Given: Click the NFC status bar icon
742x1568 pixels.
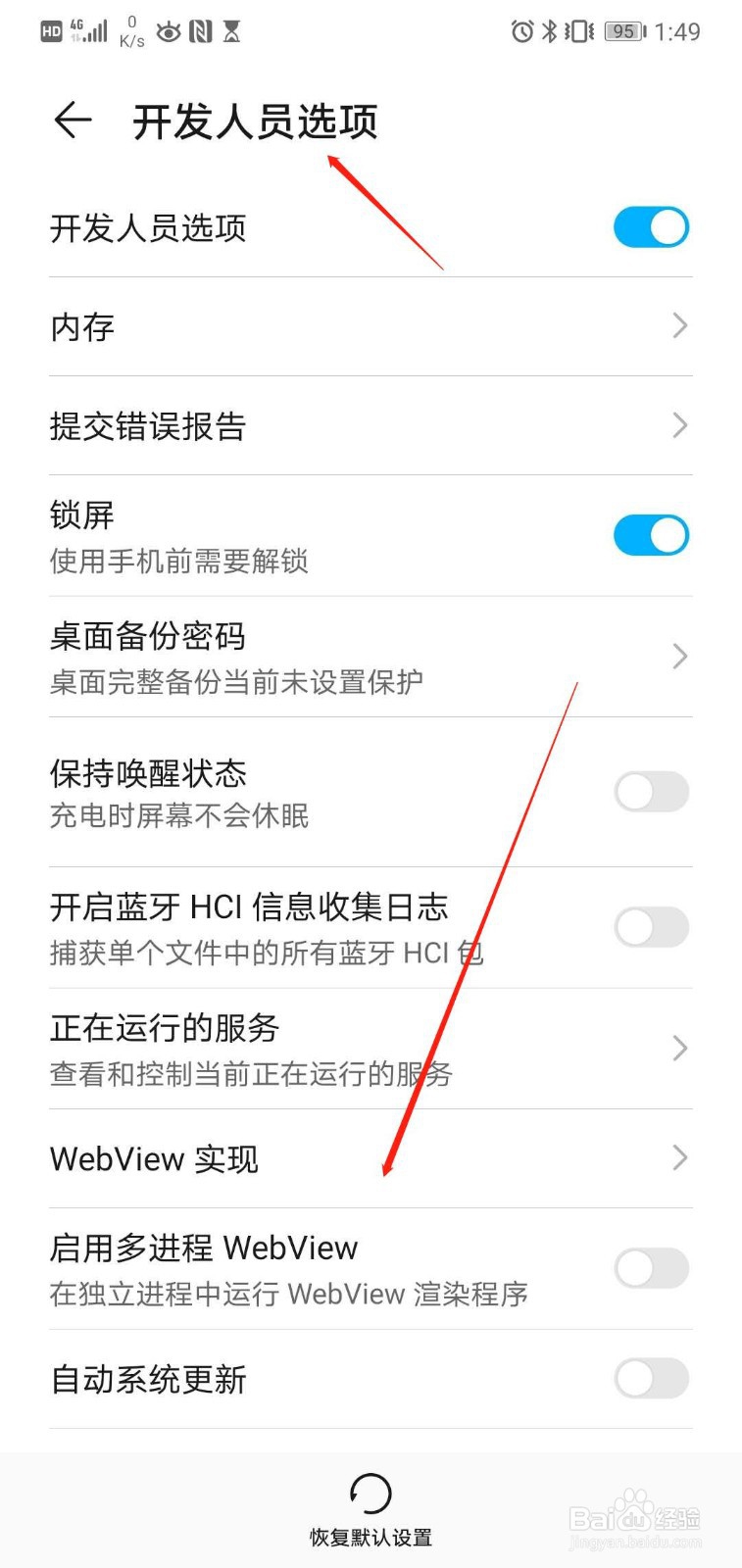Looking at the screenshot, I should click(200, 31).
